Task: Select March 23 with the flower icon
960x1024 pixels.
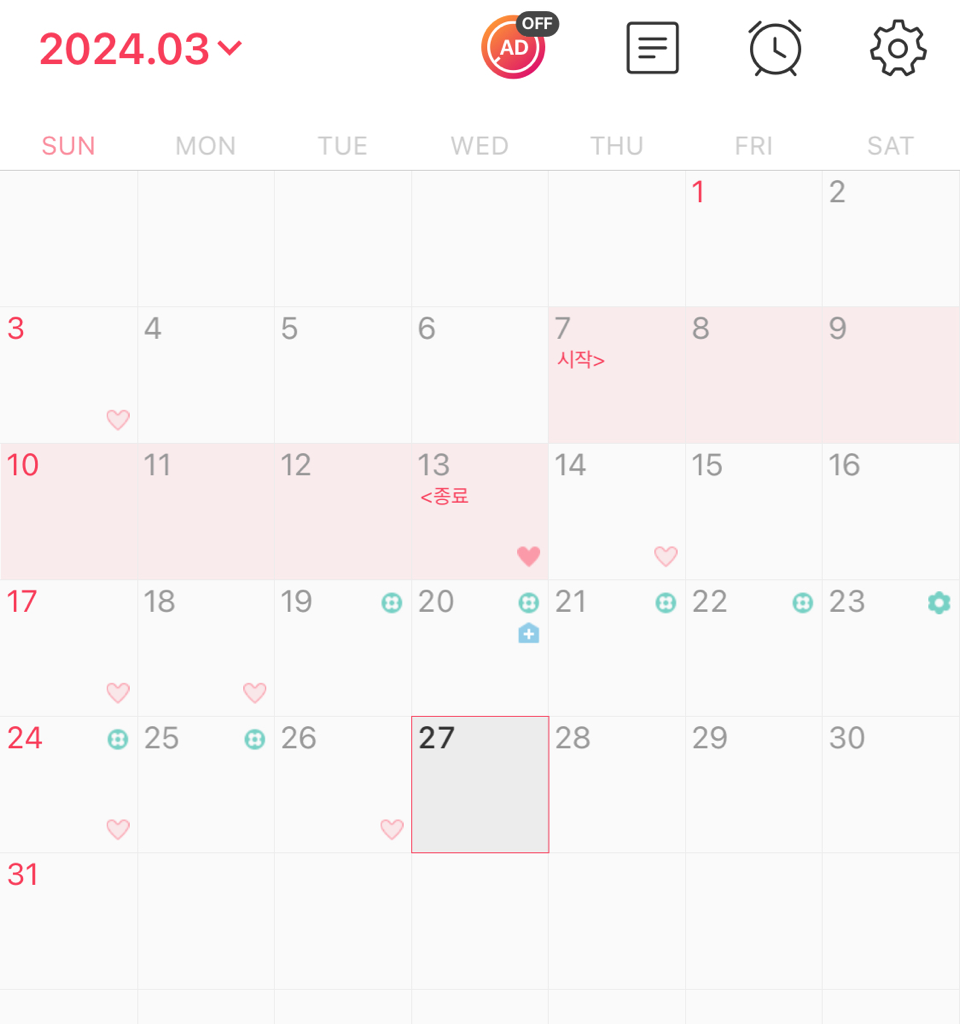Action: 890,648
